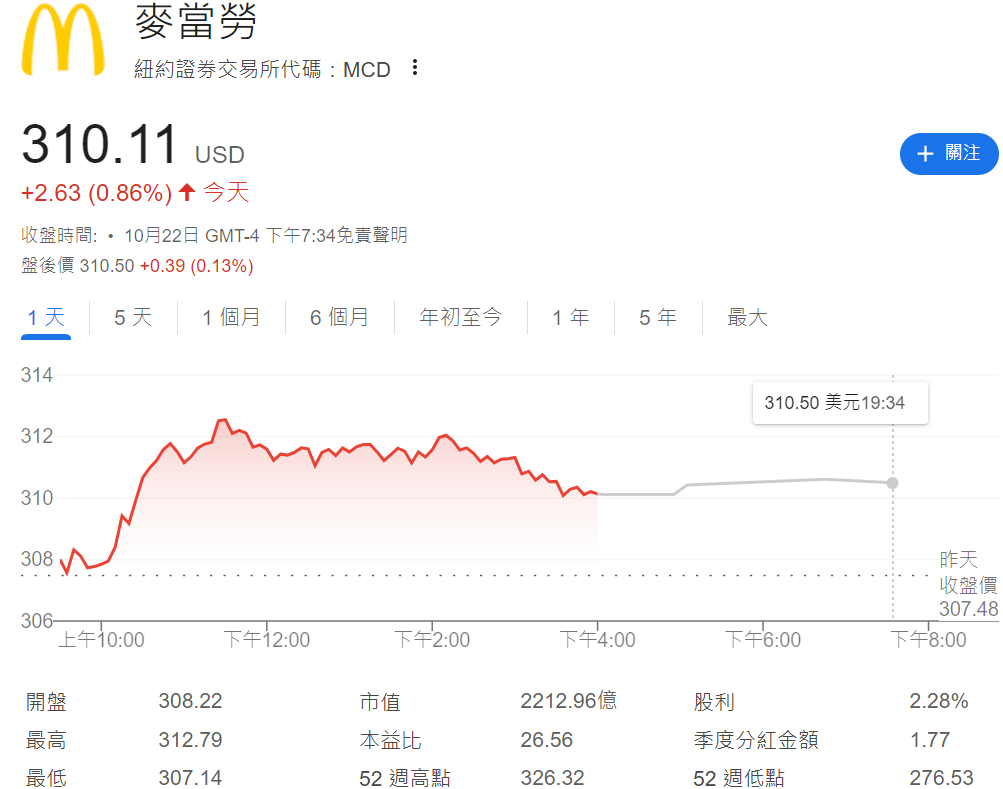The width and height of the screenshot is (1003, 789).
Task: Switch to the 1 年 chart range
Action: [x=571, y=318]
